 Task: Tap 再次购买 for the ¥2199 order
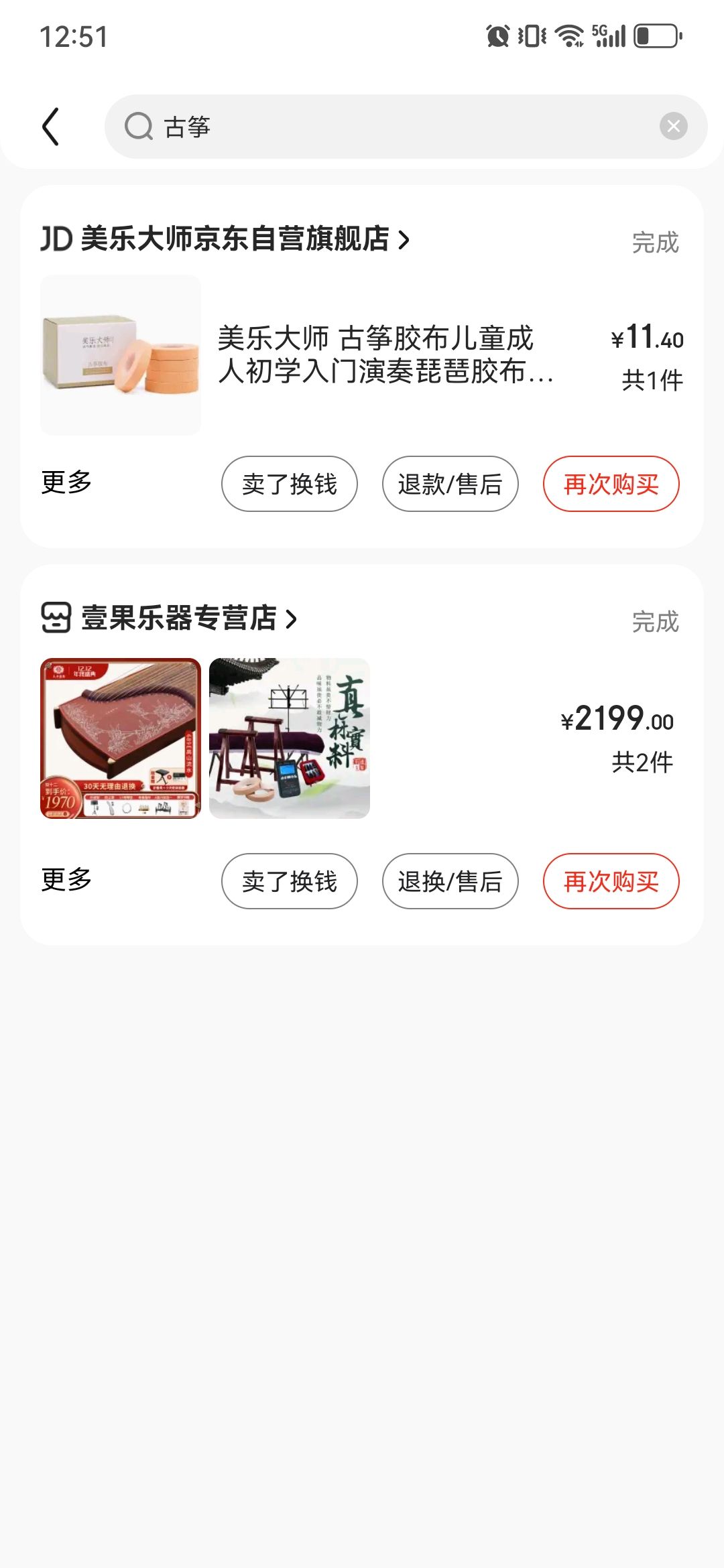pyautogui.click(x=611, y=881)
